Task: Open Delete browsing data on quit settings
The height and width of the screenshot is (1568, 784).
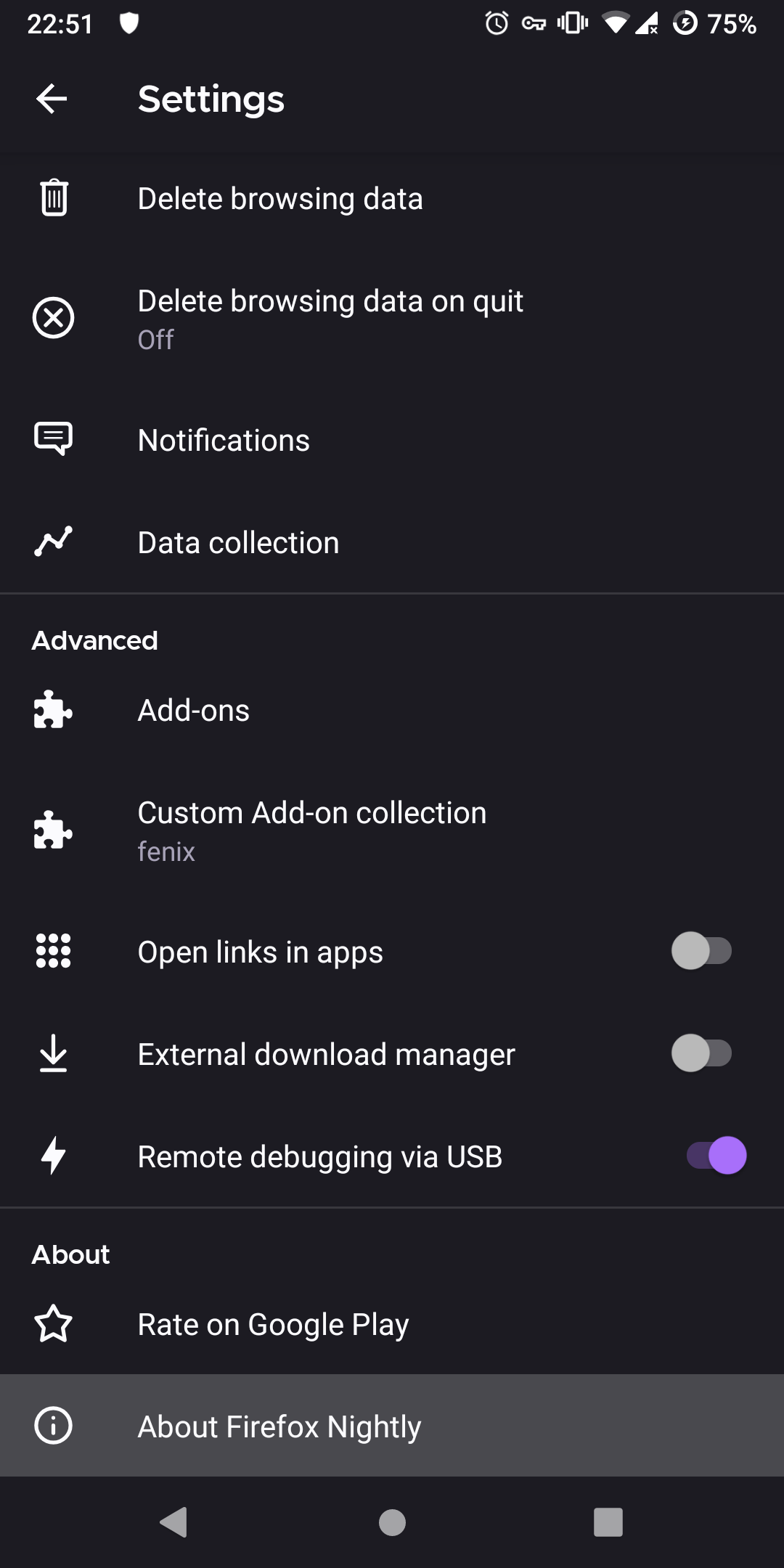Action: [x=330, y=317]
